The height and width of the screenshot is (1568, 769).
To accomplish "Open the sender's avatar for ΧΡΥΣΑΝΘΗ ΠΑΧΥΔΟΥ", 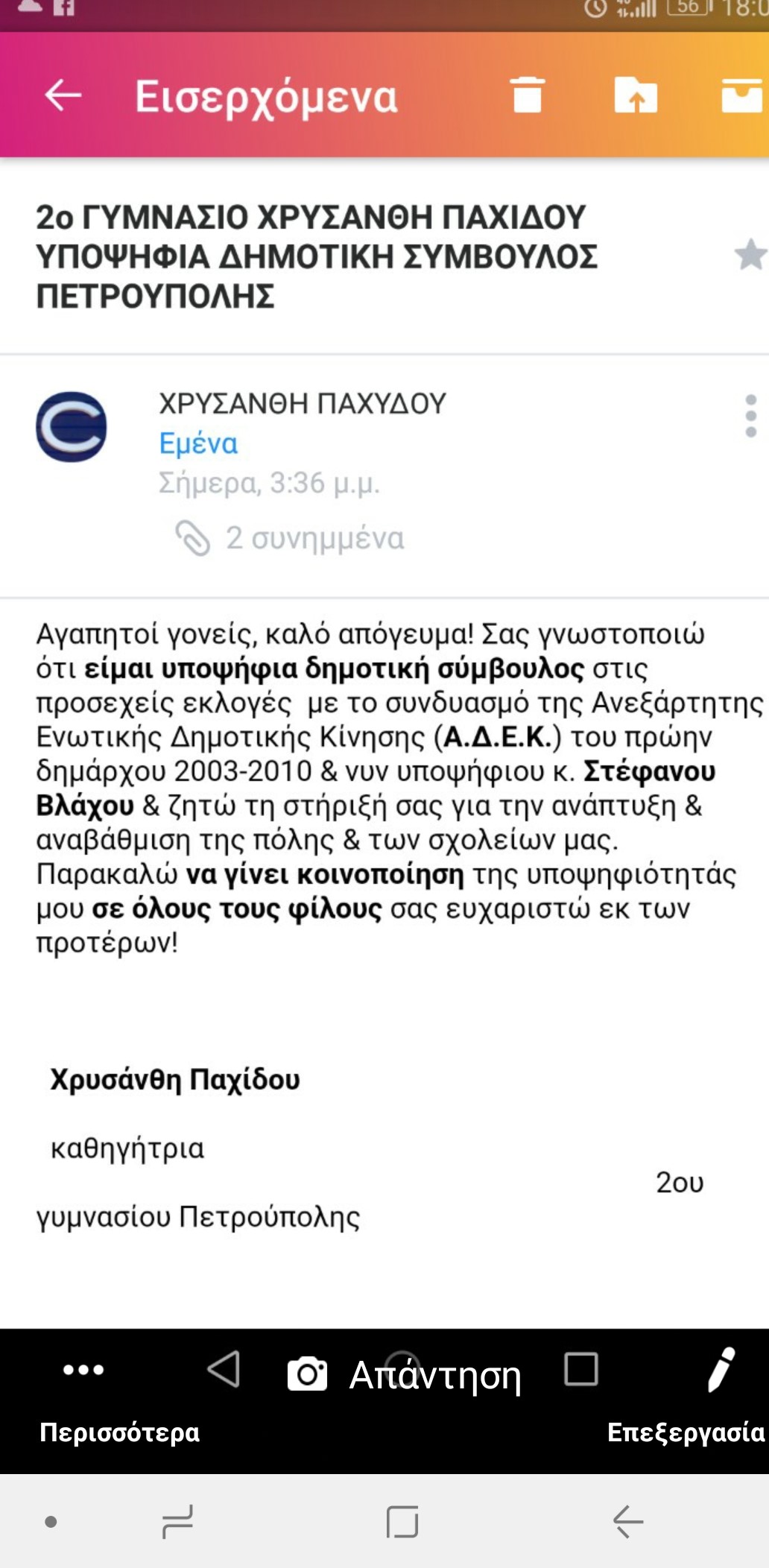I will tap(72, 427).
